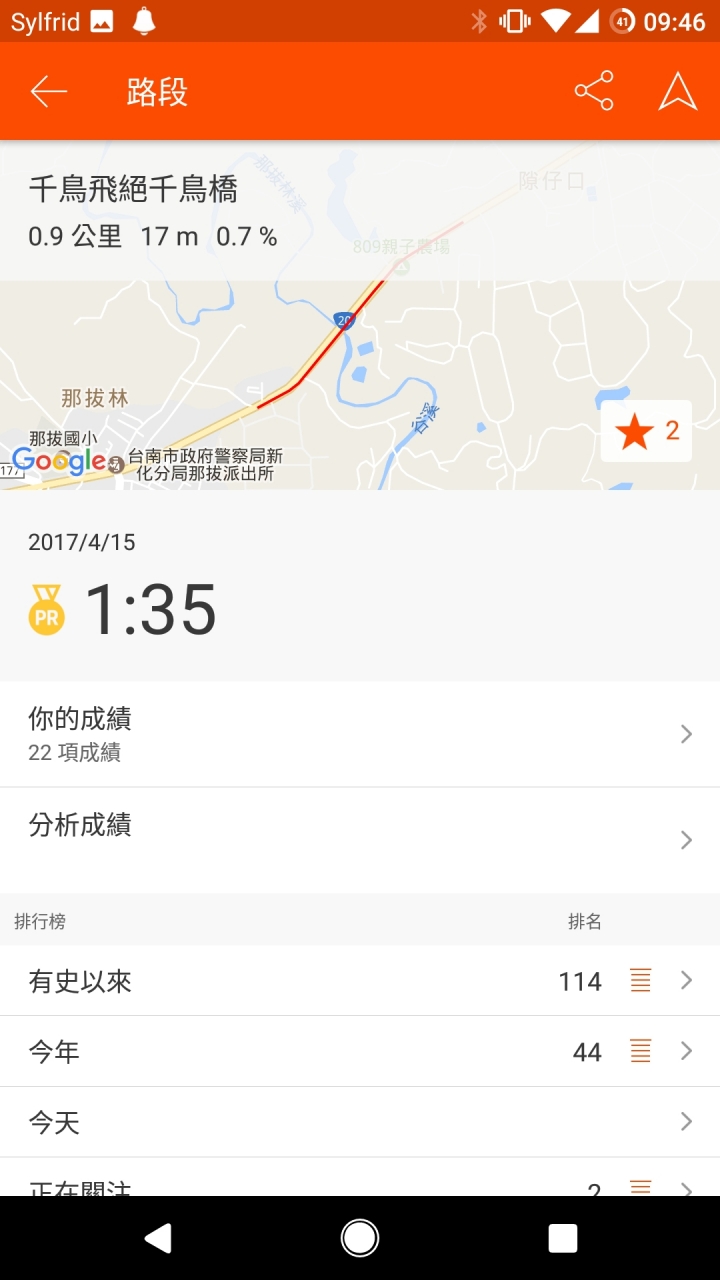Open 你的成績 with 22 results
Viewport: 720px width, 1280px height.
[360, 734]
